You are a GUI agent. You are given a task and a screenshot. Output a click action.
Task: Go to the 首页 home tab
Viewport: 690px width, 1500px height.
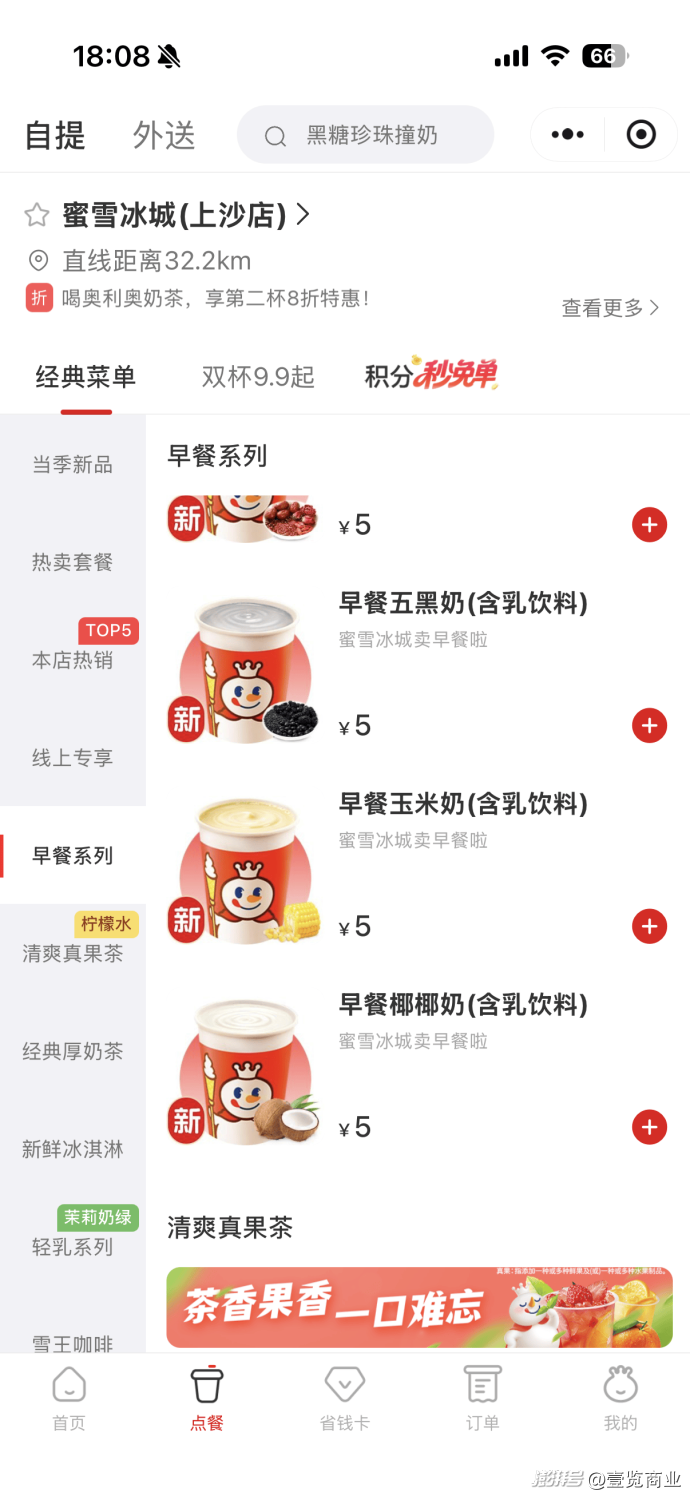[x=69, y=1398]
